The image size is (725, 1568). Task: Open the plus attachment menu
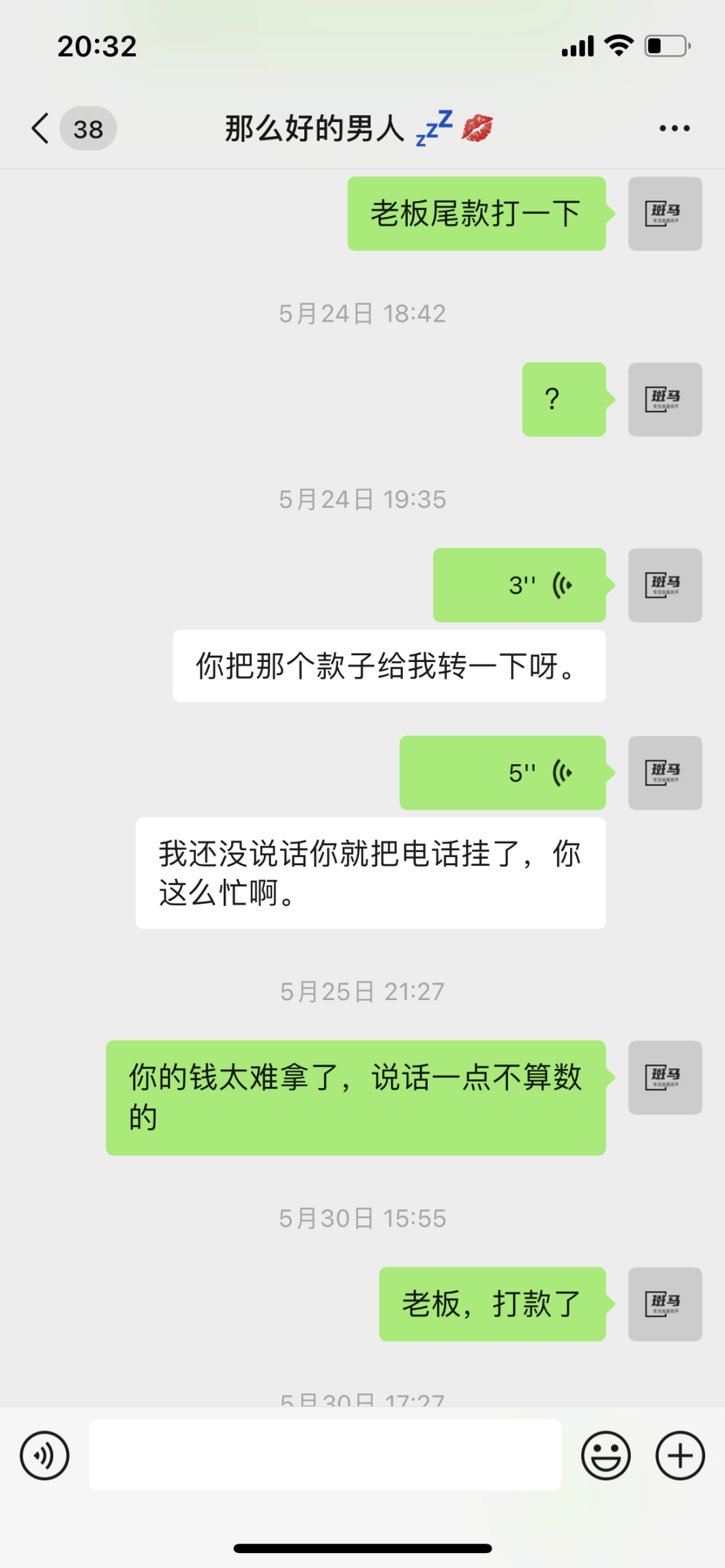point(679,1456)
